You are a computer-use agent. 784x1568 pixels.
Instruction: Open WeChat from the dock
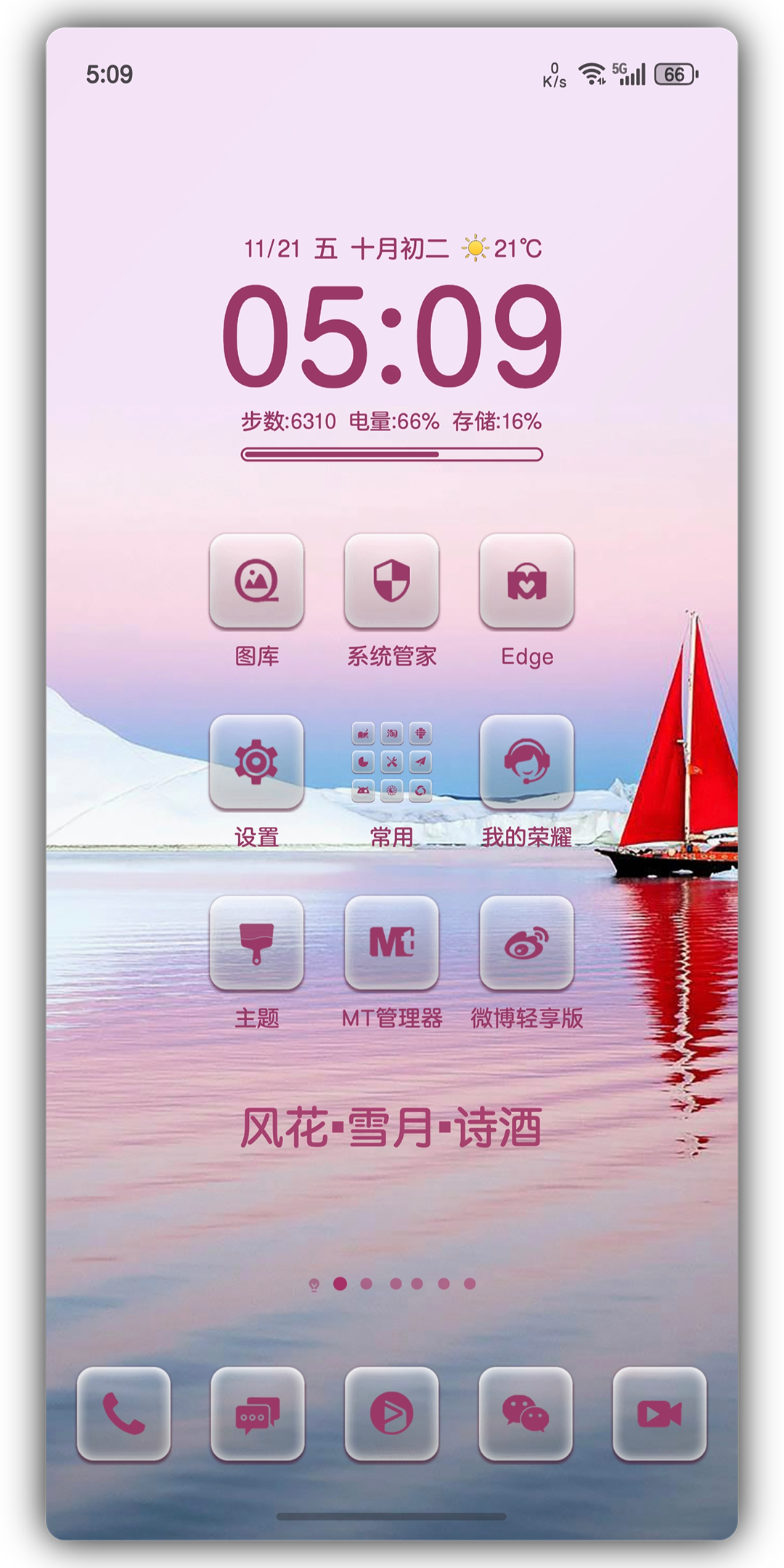526,1413
